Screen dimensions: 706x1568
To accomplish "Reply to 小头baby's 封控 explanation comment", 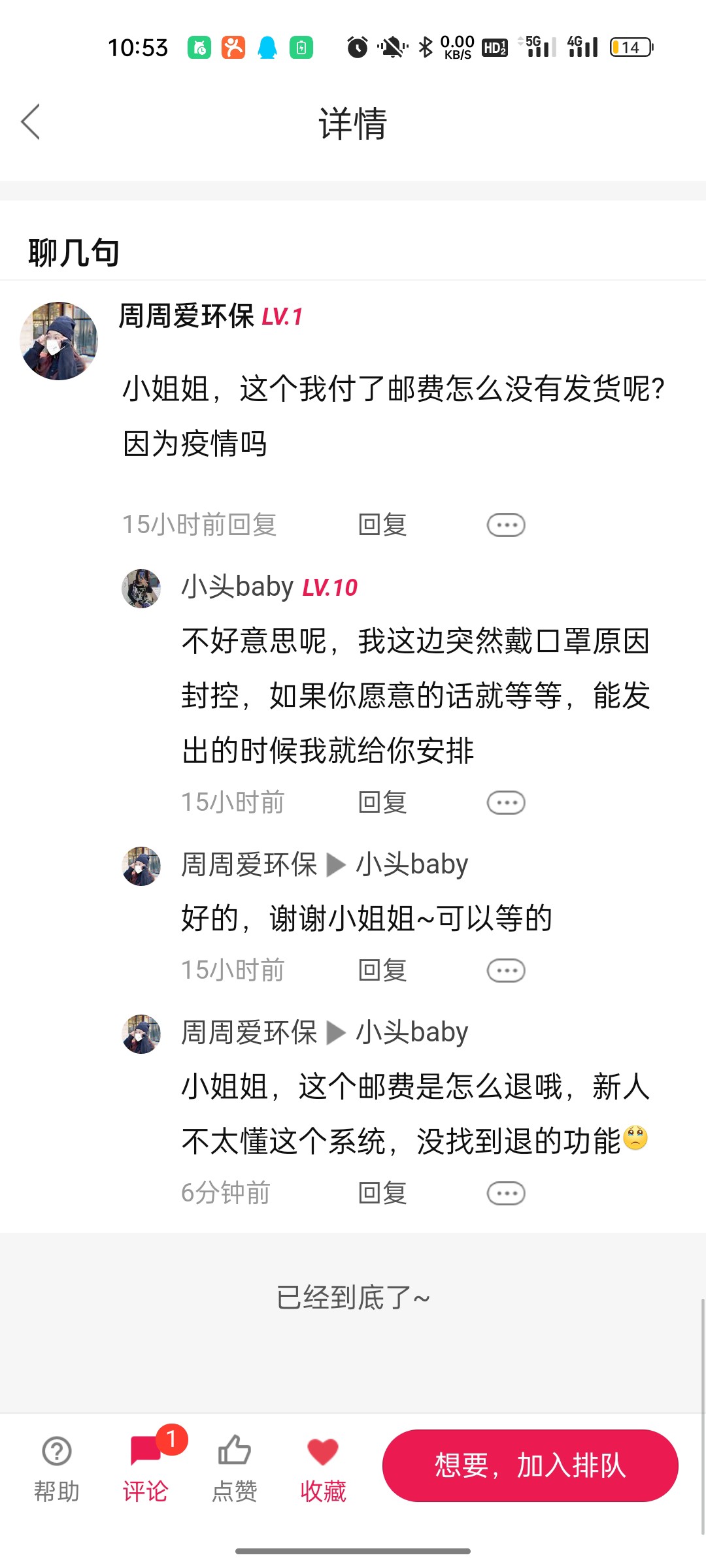I will [382, 802].
